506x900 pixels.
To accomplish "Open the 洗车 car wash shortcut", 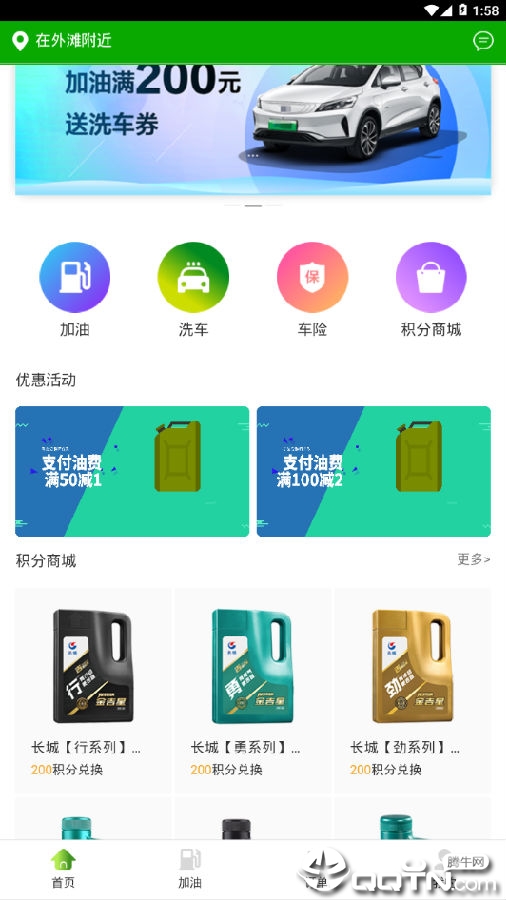I will coord(193,290).
